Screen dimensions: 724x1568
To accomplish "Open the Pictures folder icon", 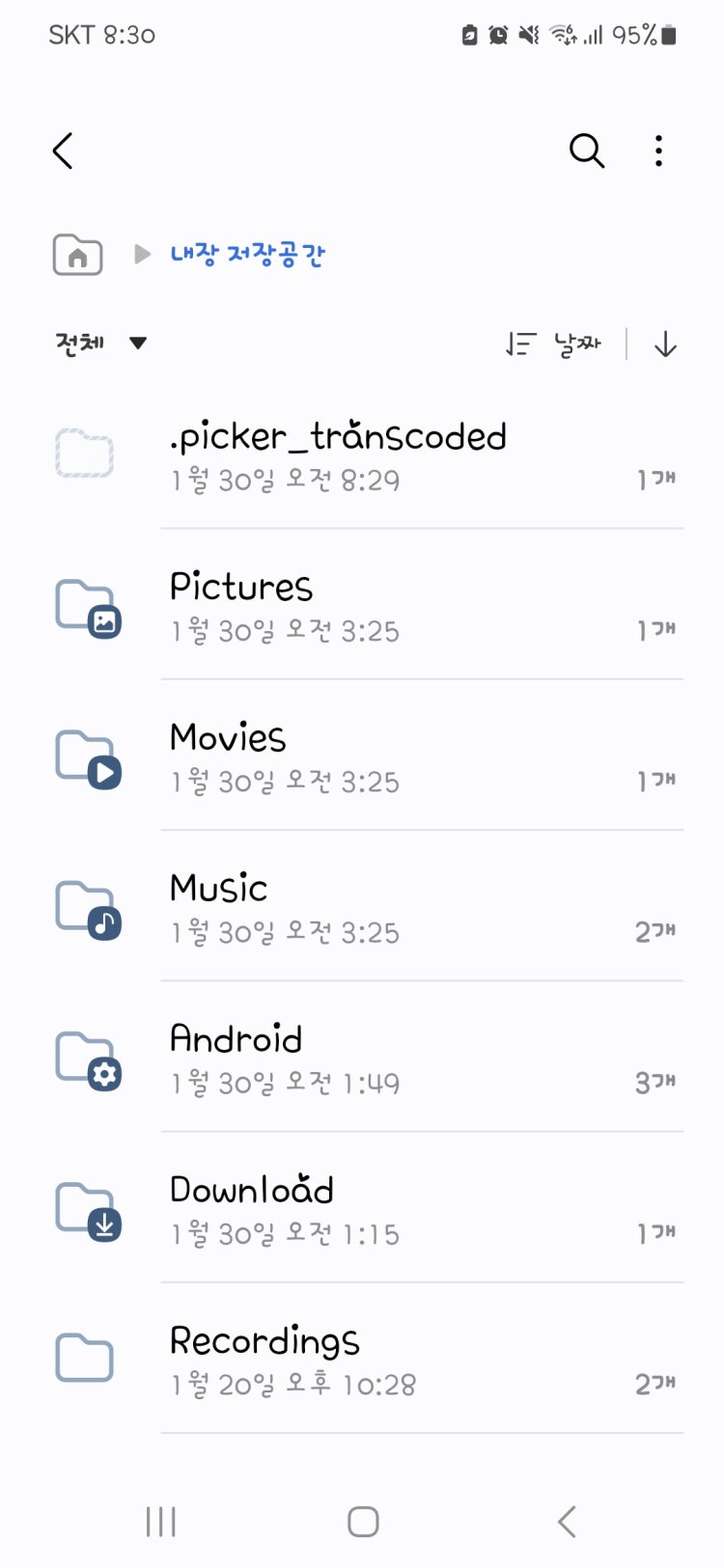I will point(86,606).
